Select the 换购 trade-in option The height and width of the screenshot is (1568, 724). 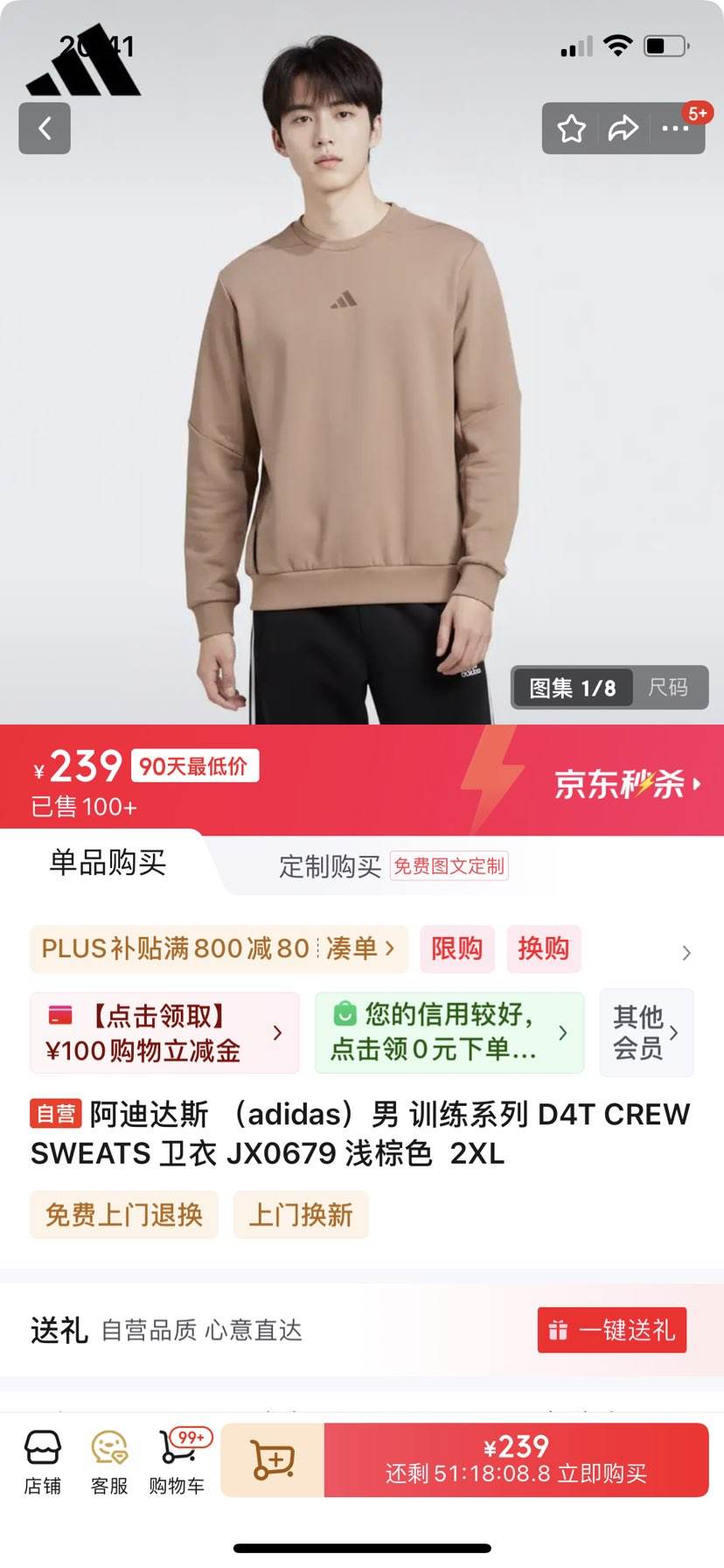[x=543, y=949]
